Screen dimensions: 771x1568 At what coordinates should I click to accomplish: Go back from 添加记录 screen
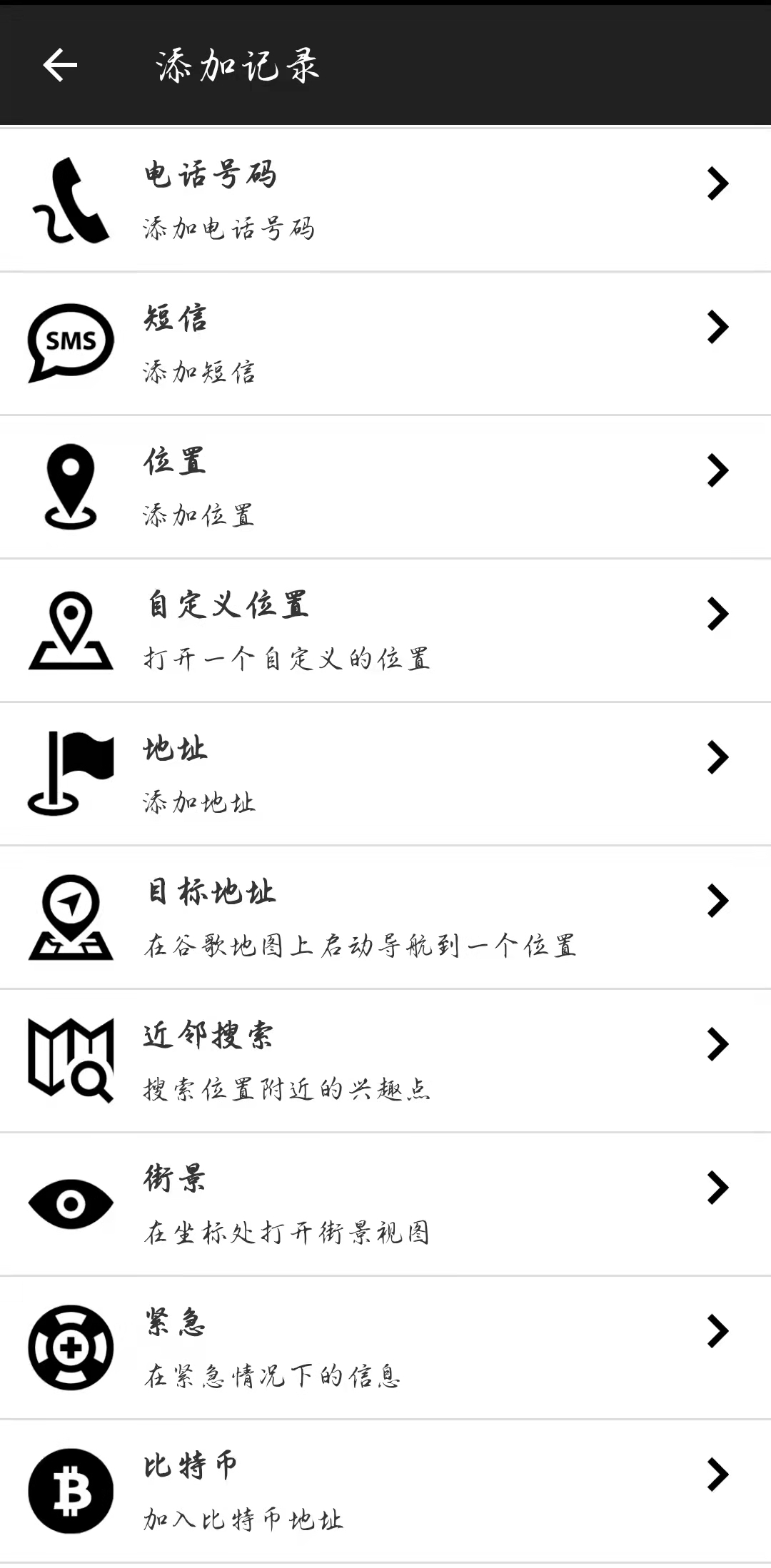[60, 66]
